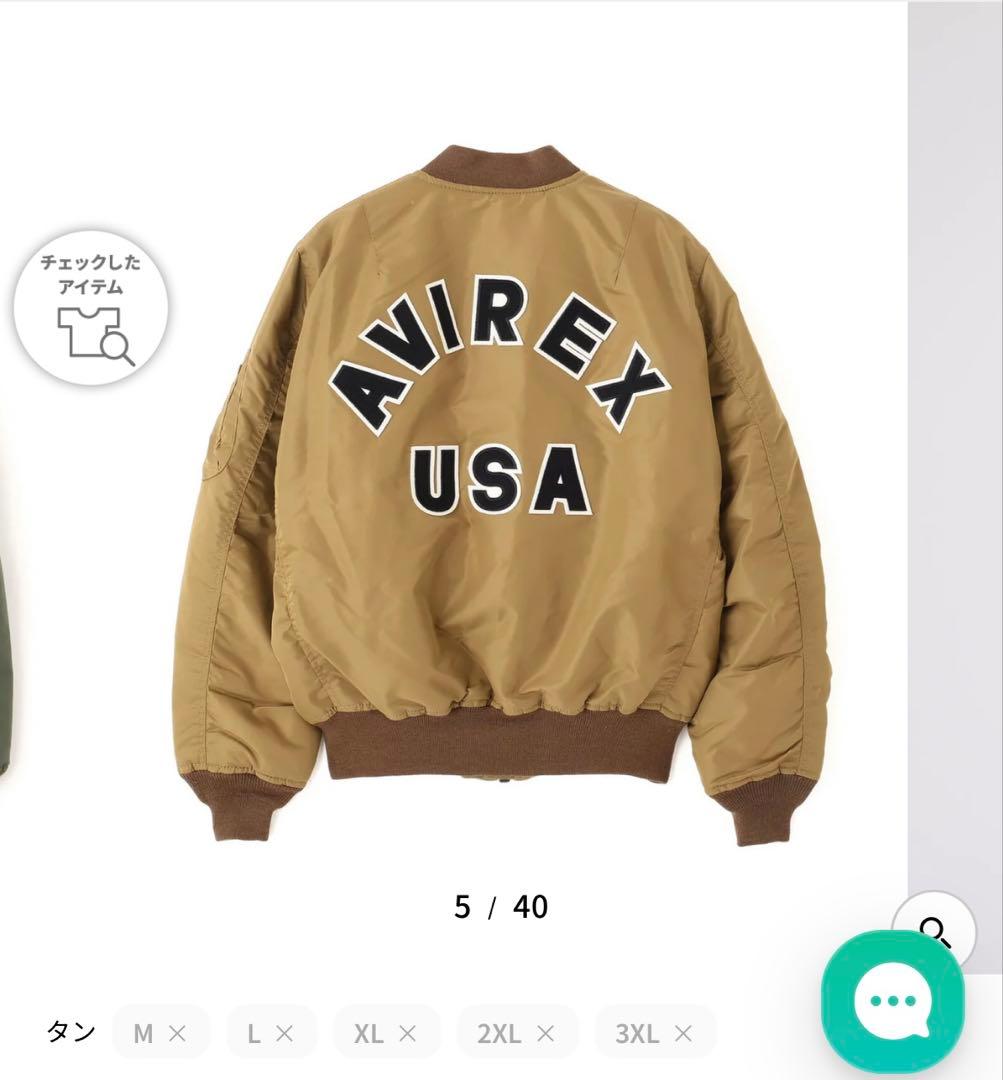Pick the 2XL size chip
Screen dimensions: 1003x1080
[516, 1033]
